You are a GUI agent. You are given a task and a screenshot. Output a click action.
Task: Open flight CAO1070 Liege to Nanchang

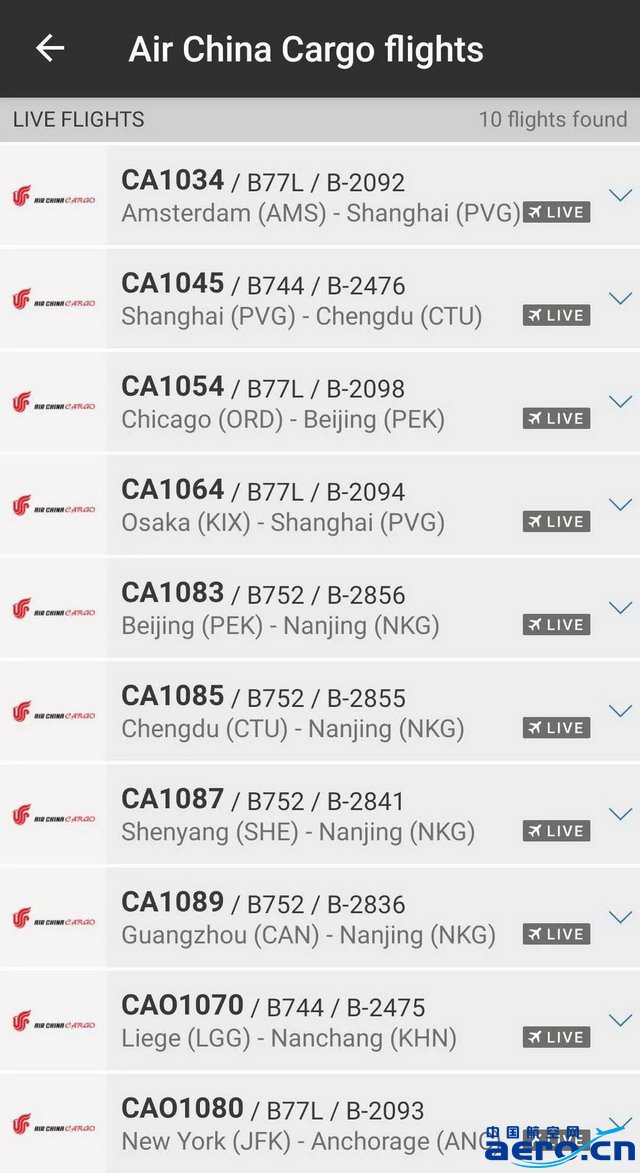[320, 1022]
